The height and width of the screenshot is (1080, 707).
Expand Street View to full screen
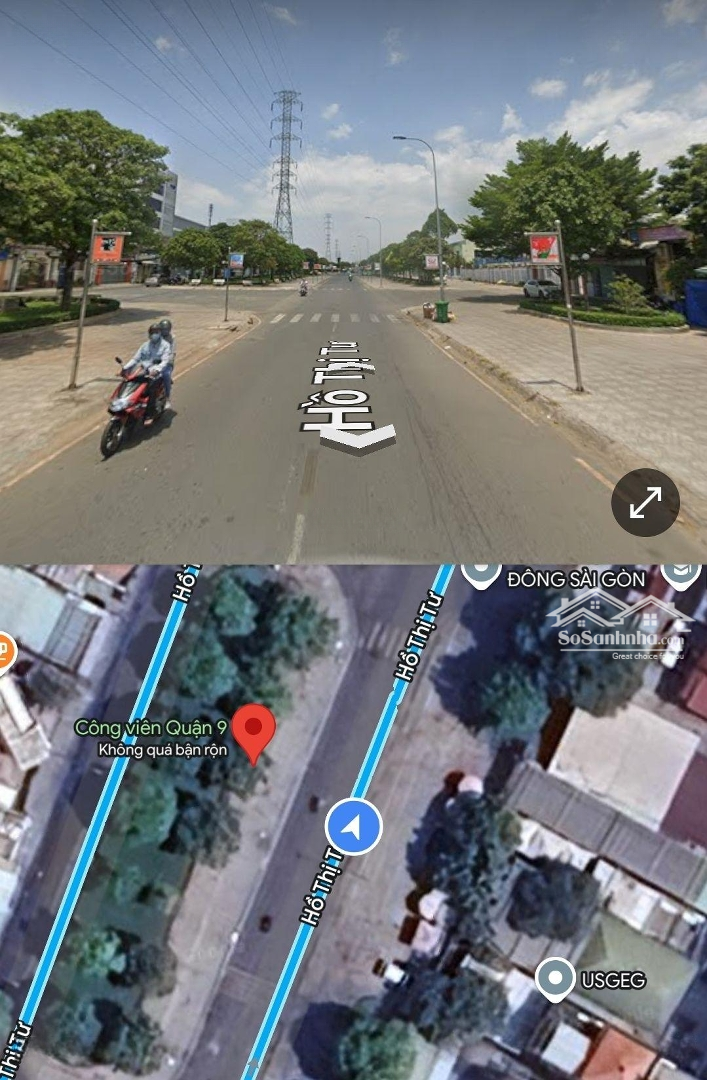[x=645, y=502]
